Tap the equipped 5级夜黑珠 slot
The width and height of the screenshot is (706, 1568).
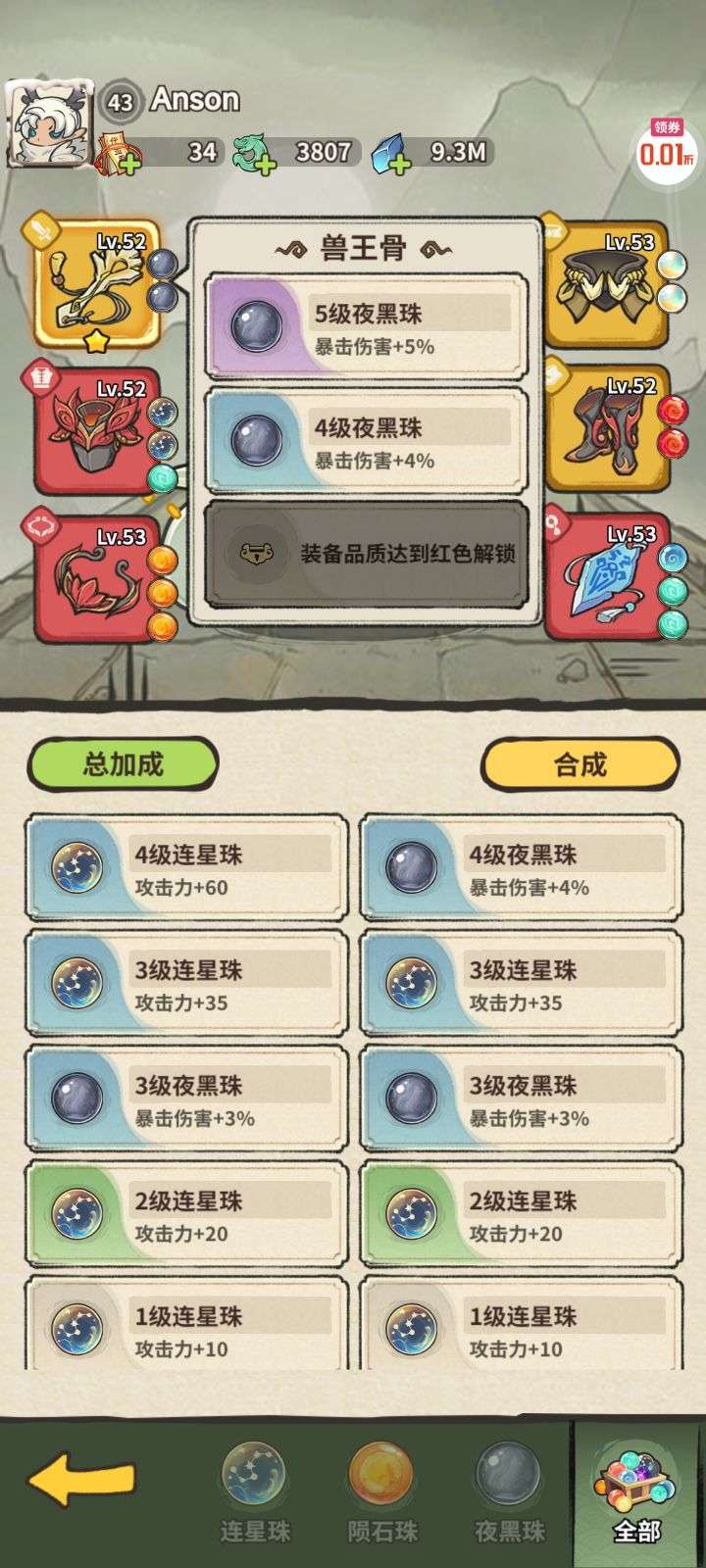(x=367, y=326)
